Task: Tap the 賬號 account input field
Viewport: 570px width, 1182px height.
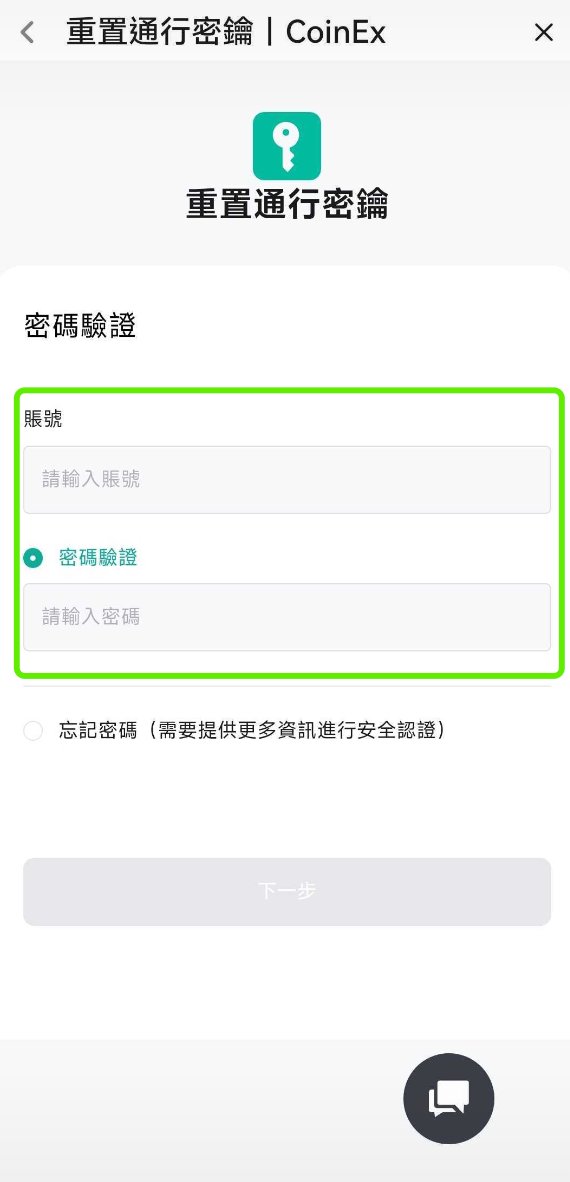Action: pos(287,479)
